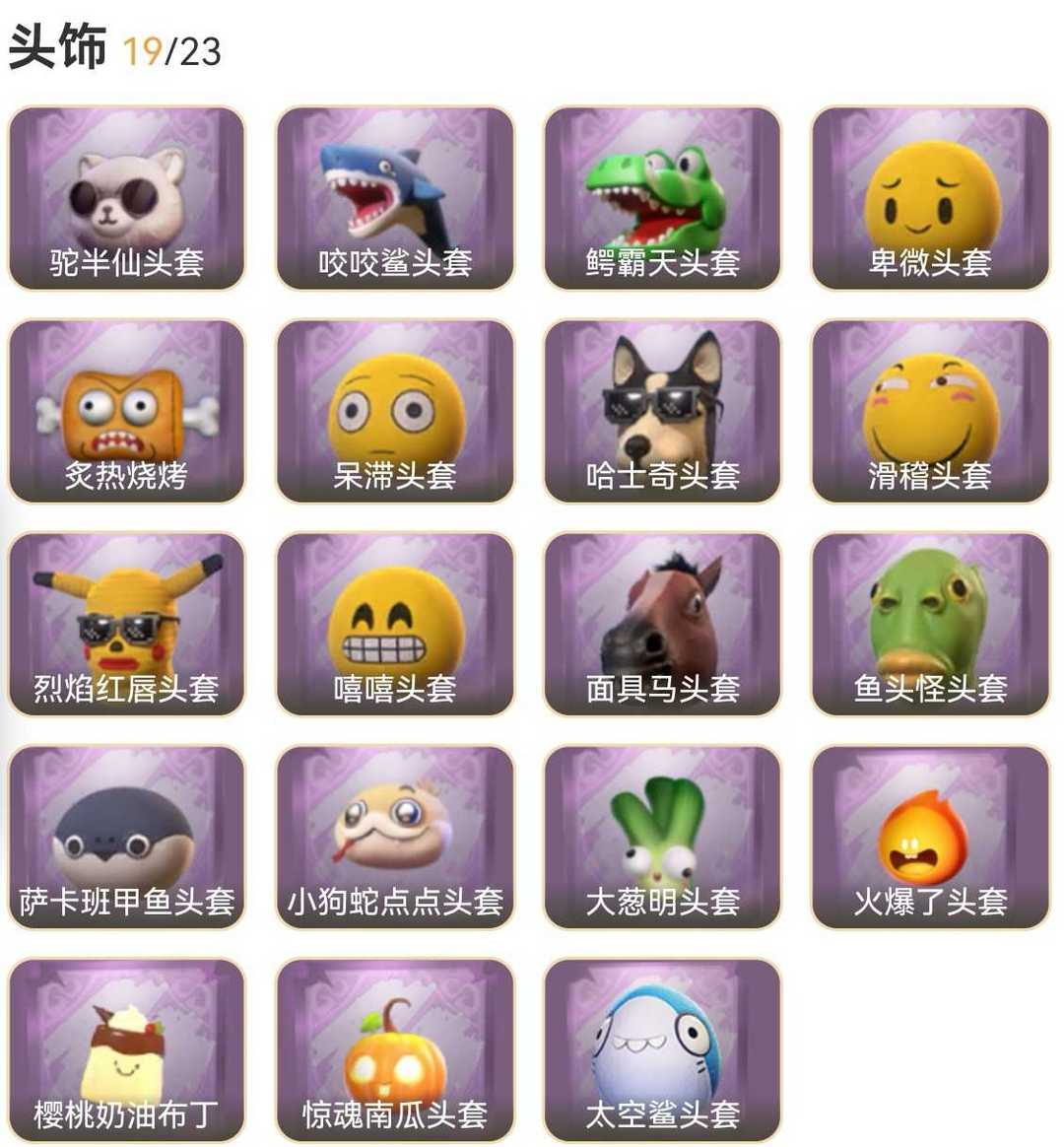View the 太空鲨头套 space shark tile

[x=662, y=1049]
